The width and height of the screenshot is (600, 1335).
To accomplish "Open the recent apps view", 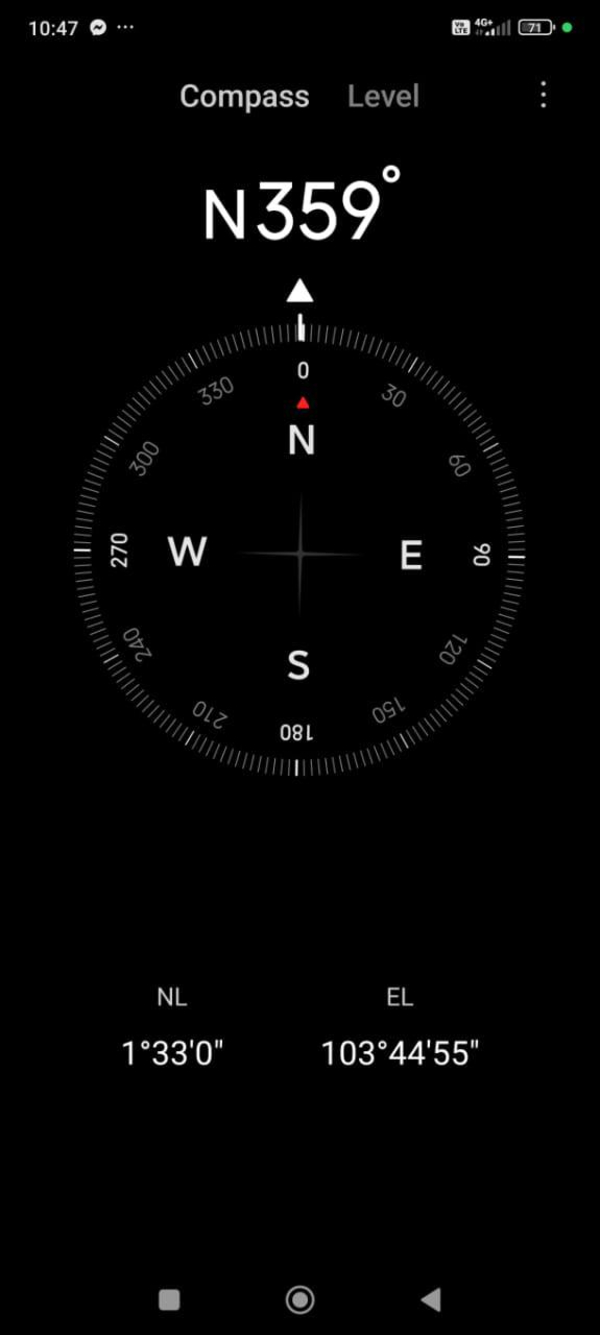I will pos(169,1299).
